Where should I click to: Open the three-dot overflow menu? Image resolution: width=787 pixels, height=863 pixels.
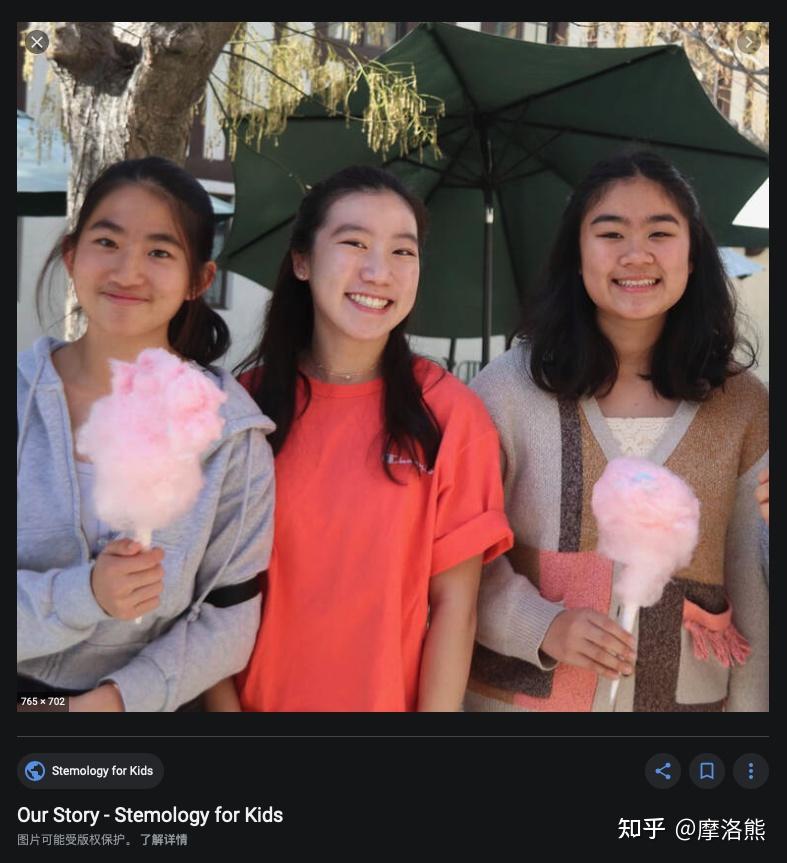coord(751,771)
